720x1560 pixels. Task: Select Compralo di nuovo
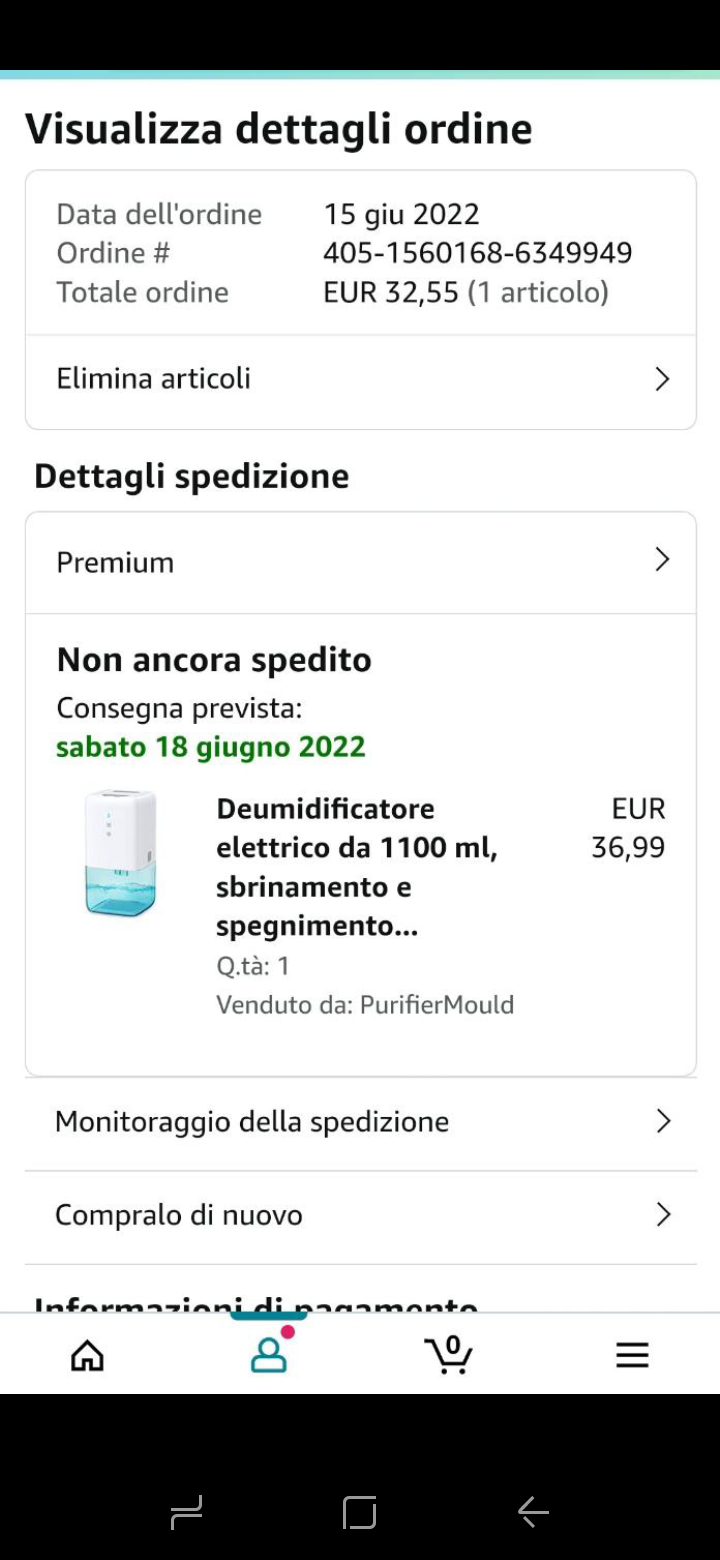[360, 1215]
